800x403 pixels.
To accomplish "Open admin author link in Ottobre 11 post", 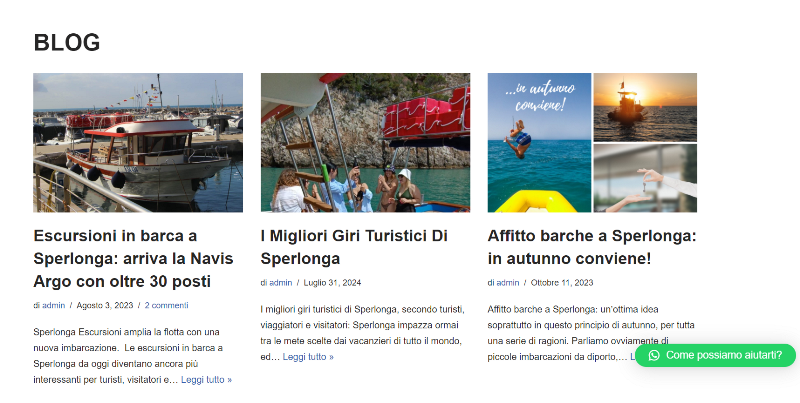I will tap(508, 283).
